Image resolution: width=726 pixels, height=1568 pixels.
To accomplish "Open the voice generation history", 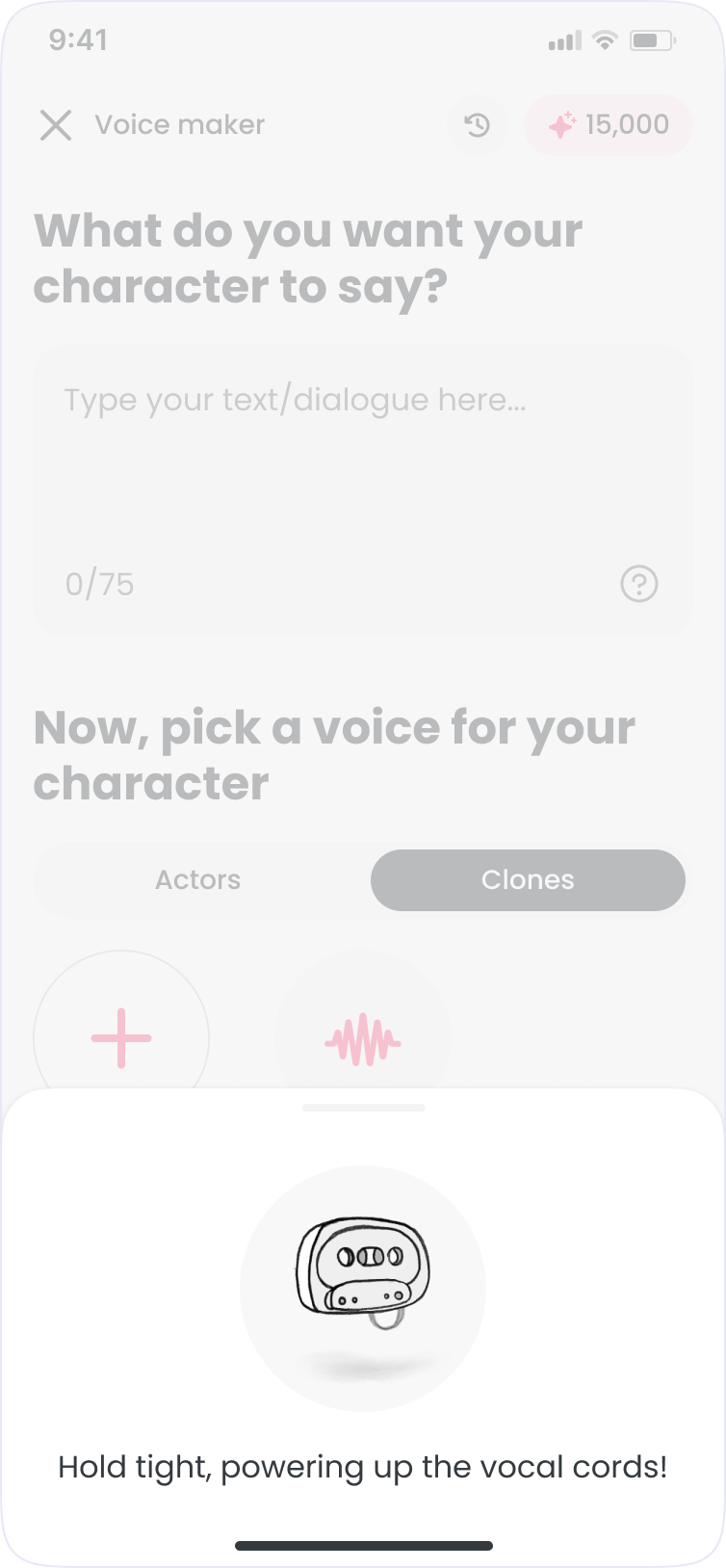I will pyautogui.click(x=477, y=125).
